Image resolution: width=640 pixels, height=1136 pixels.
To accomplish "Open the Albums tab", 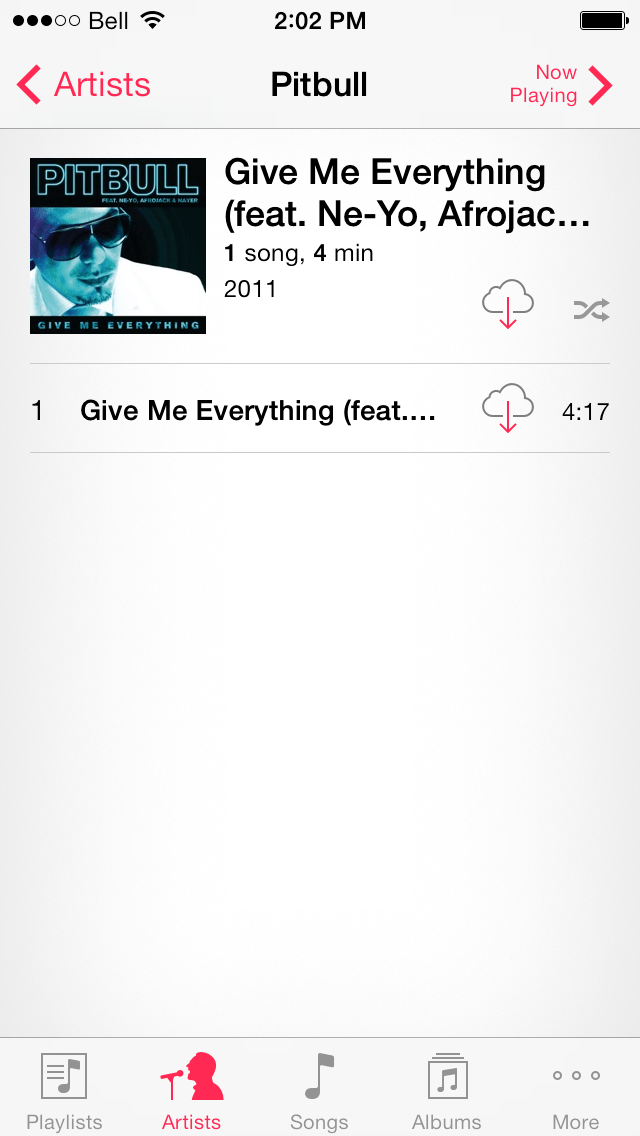I will pos(447,1090).
